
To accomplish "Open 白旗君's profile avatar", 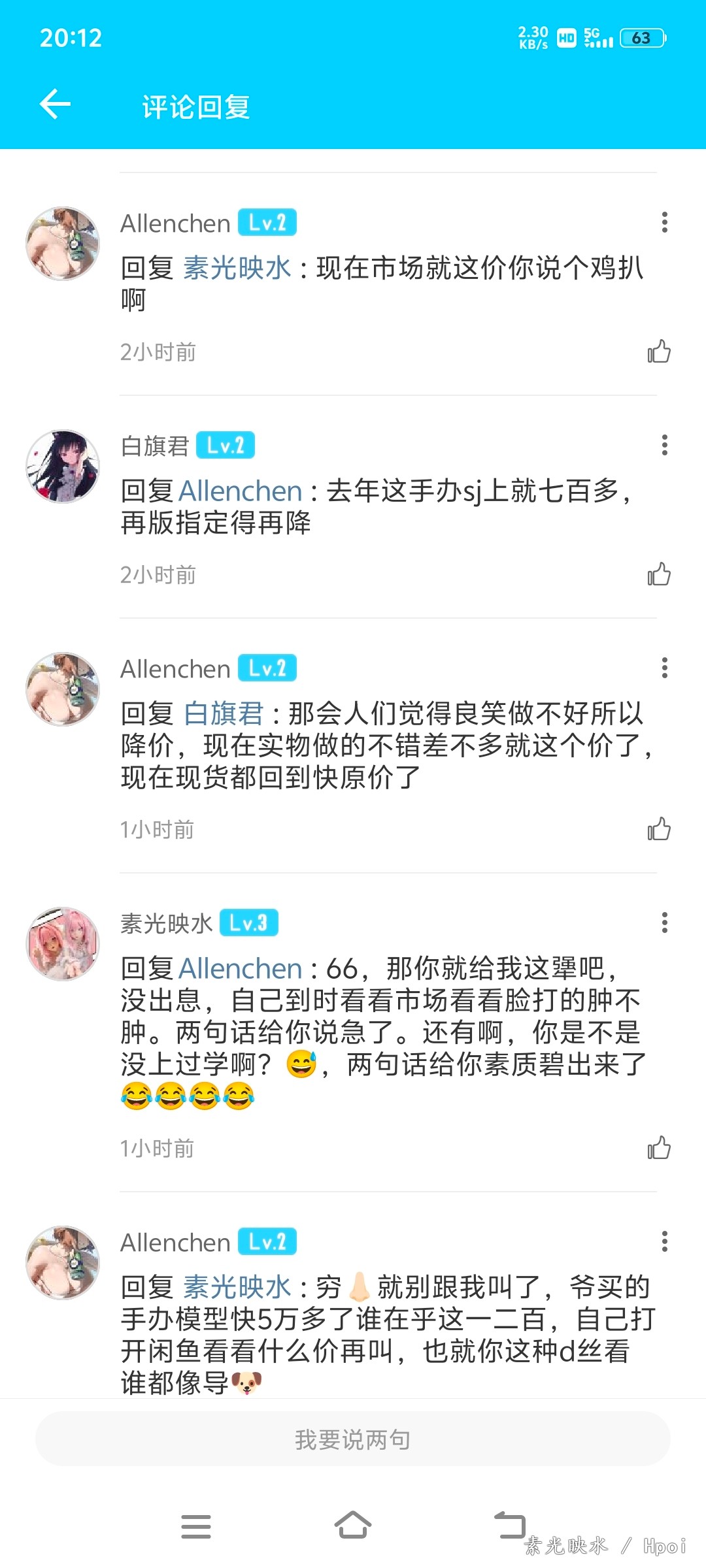I will [63, 466].
